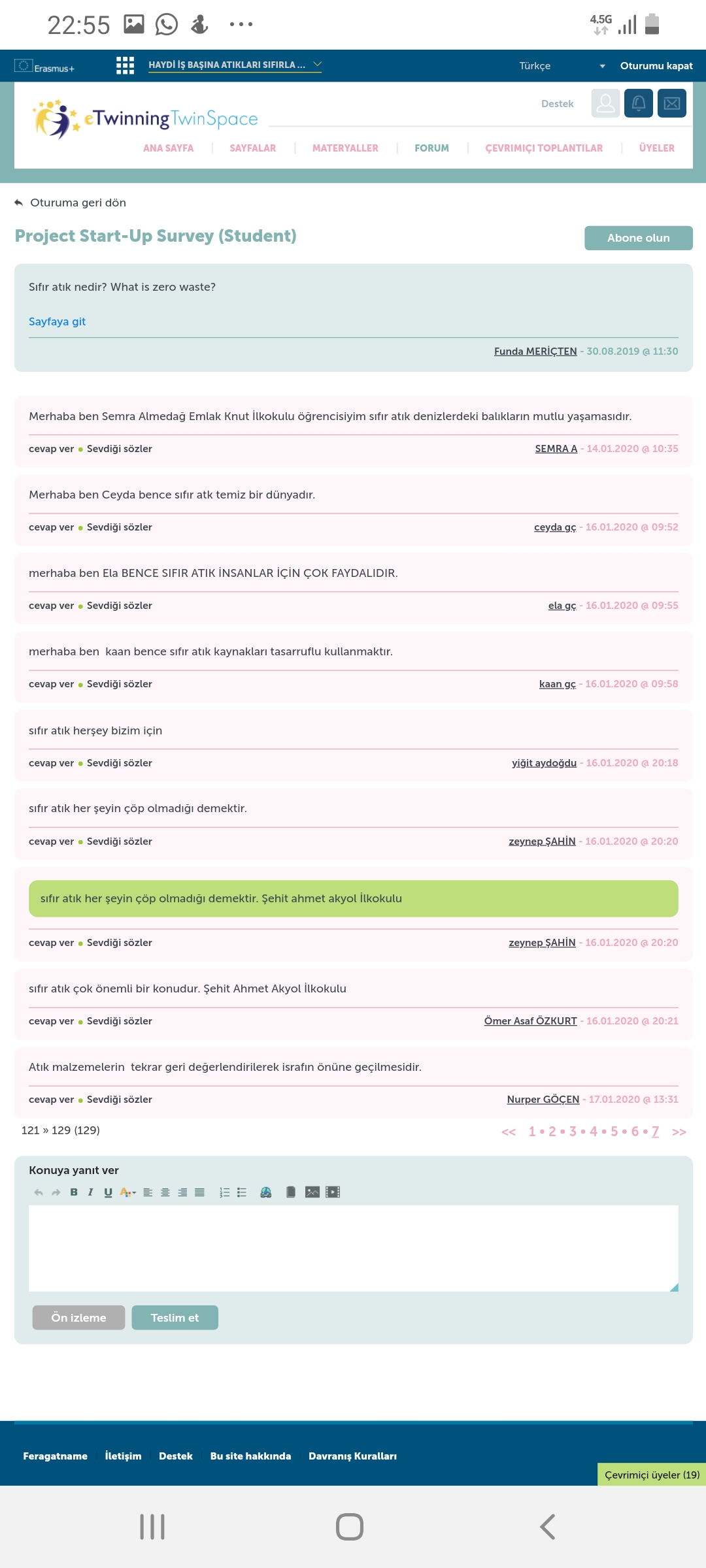Open the mailbox envelope icon
The image size is (706, 1568).
(x=671, y=103)
